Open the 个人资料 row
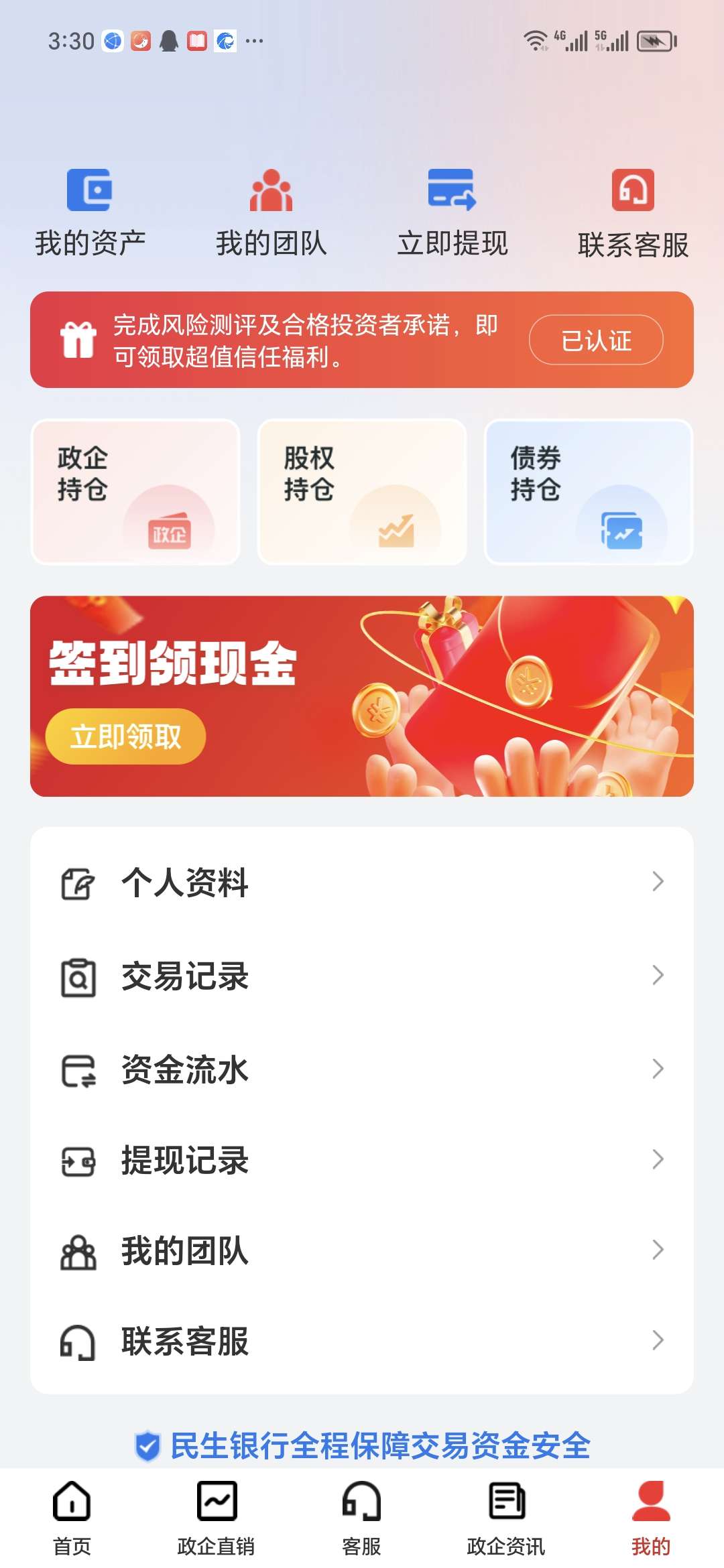 click(362, 882)
